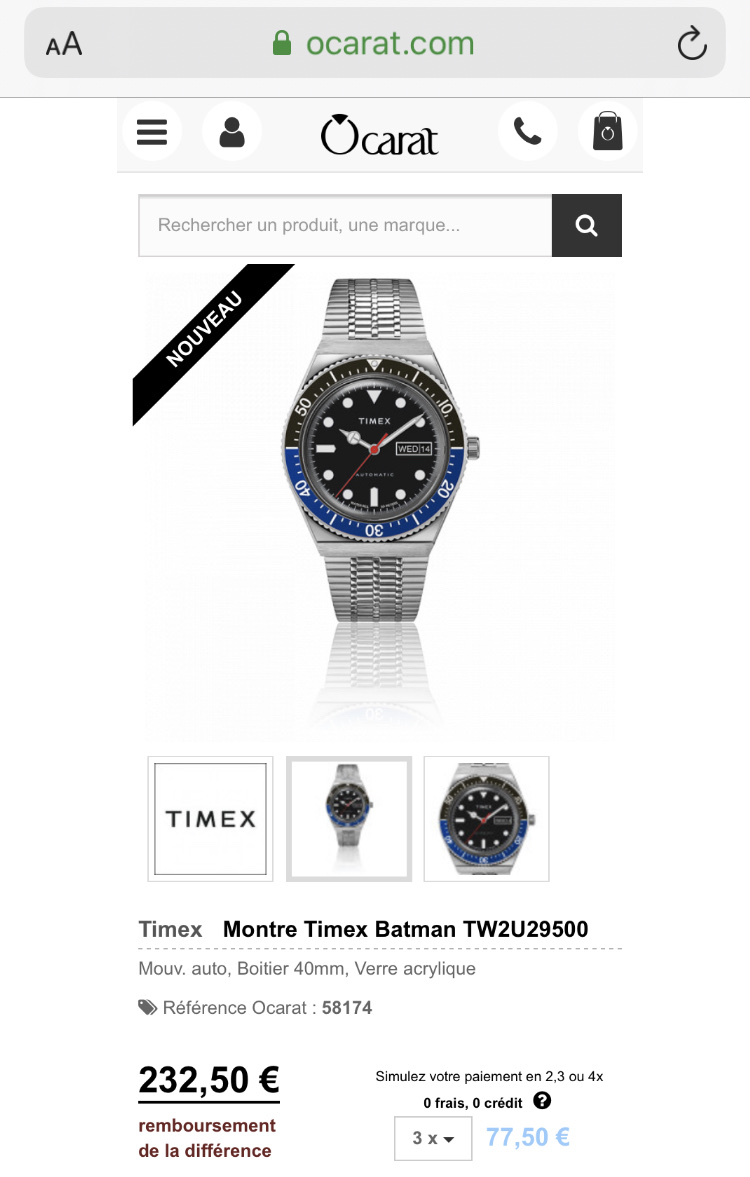Open the shopping bag cart

pyautogui.click(x=607, y=132)
